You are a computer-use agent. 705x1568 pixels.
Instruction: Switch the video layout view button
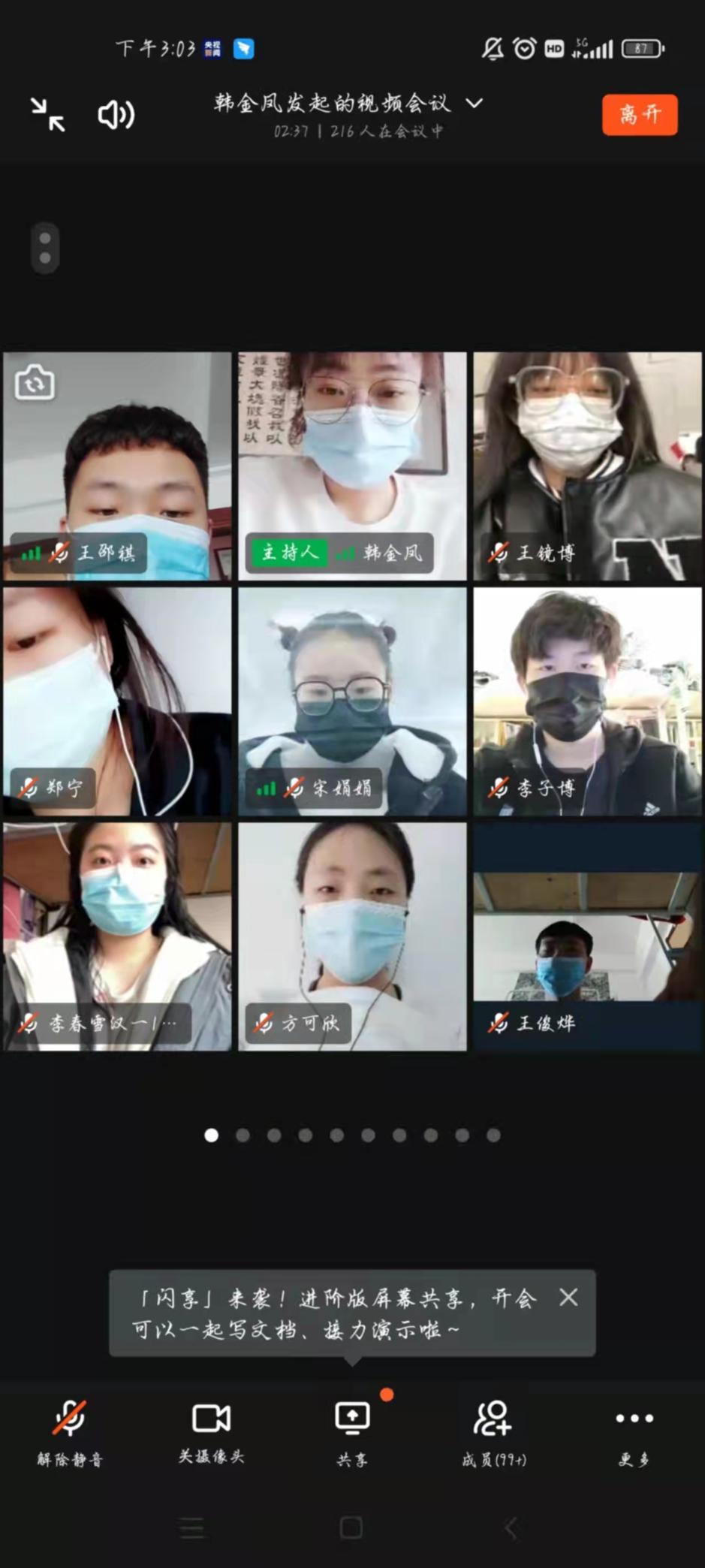pyautogui.click(x=45, y=248)
